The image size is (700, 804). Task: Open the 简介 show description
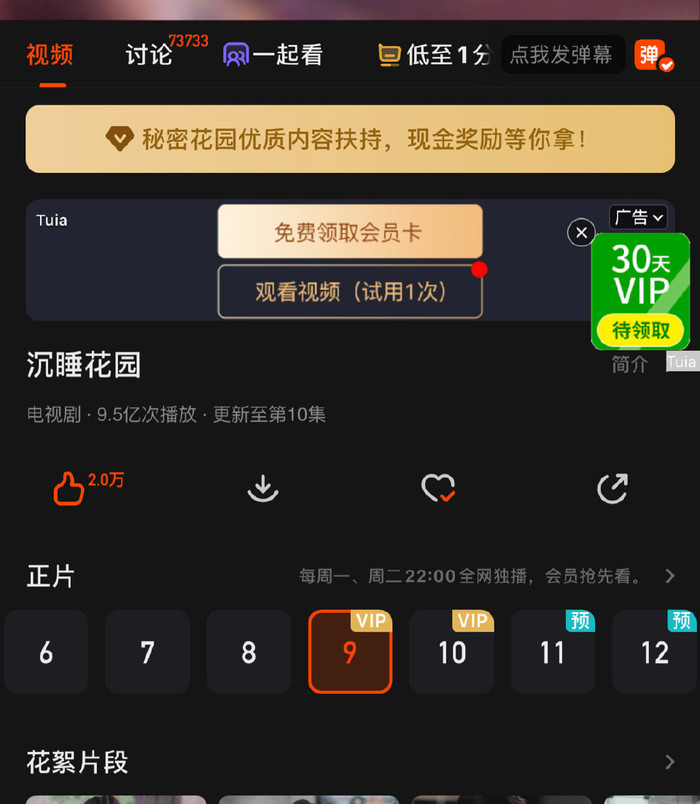tap(629, 365)
